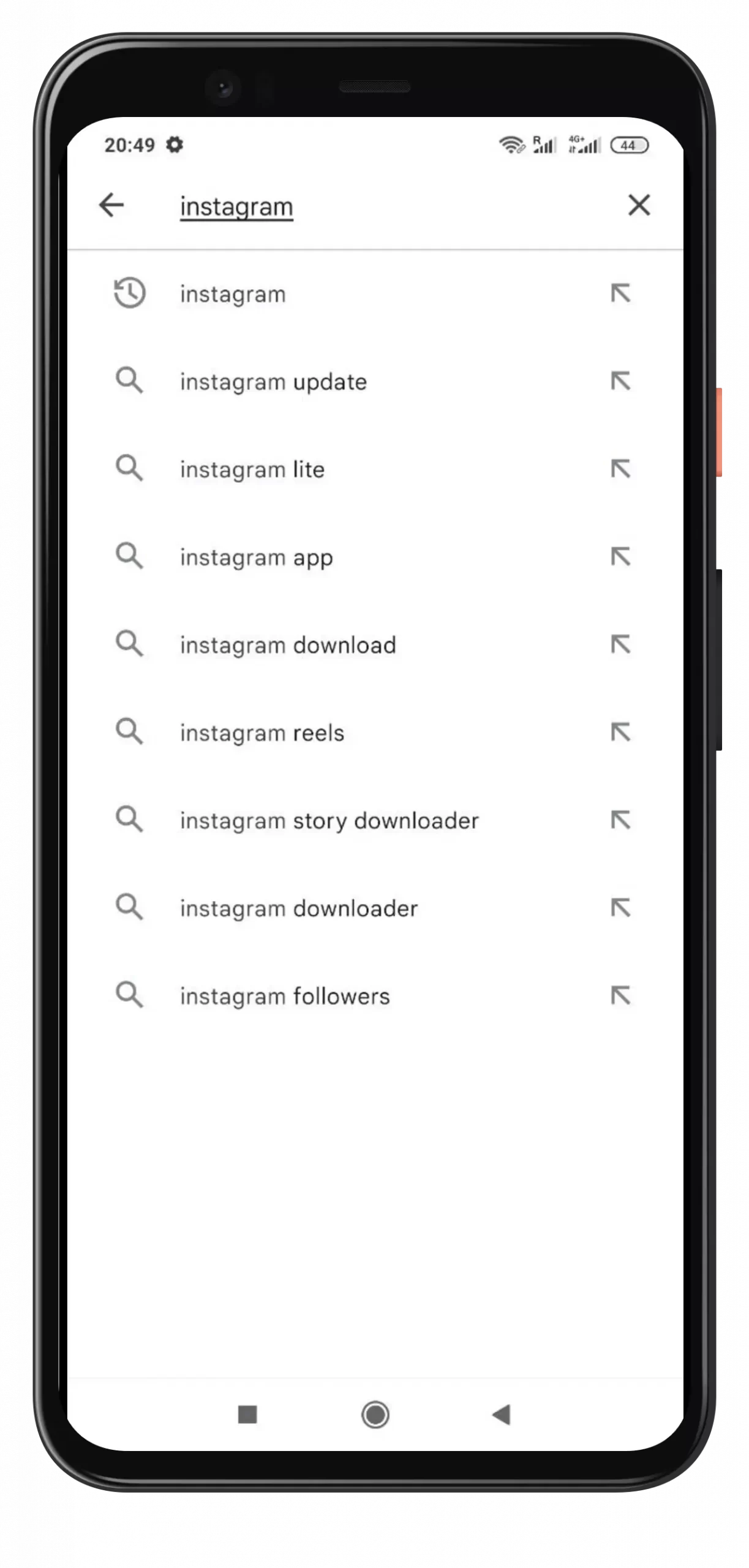Clear the search text with X
The height and width of the screenshot is (1568, 749).
[639, 205]
